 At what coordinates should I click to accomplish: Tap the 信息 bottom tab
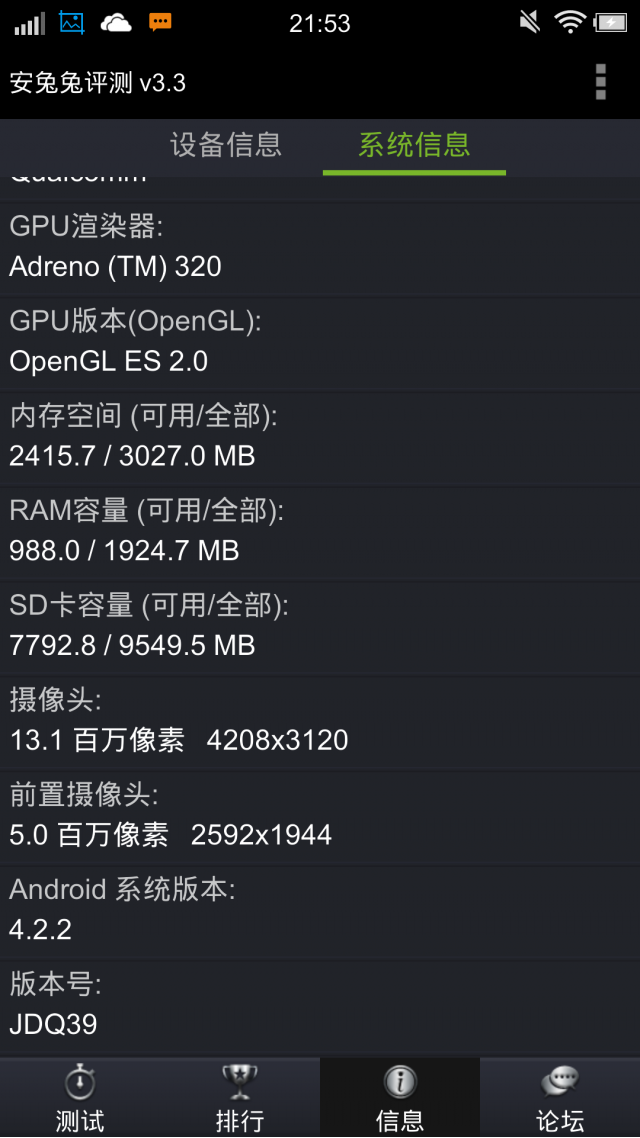click(400, 1097)
